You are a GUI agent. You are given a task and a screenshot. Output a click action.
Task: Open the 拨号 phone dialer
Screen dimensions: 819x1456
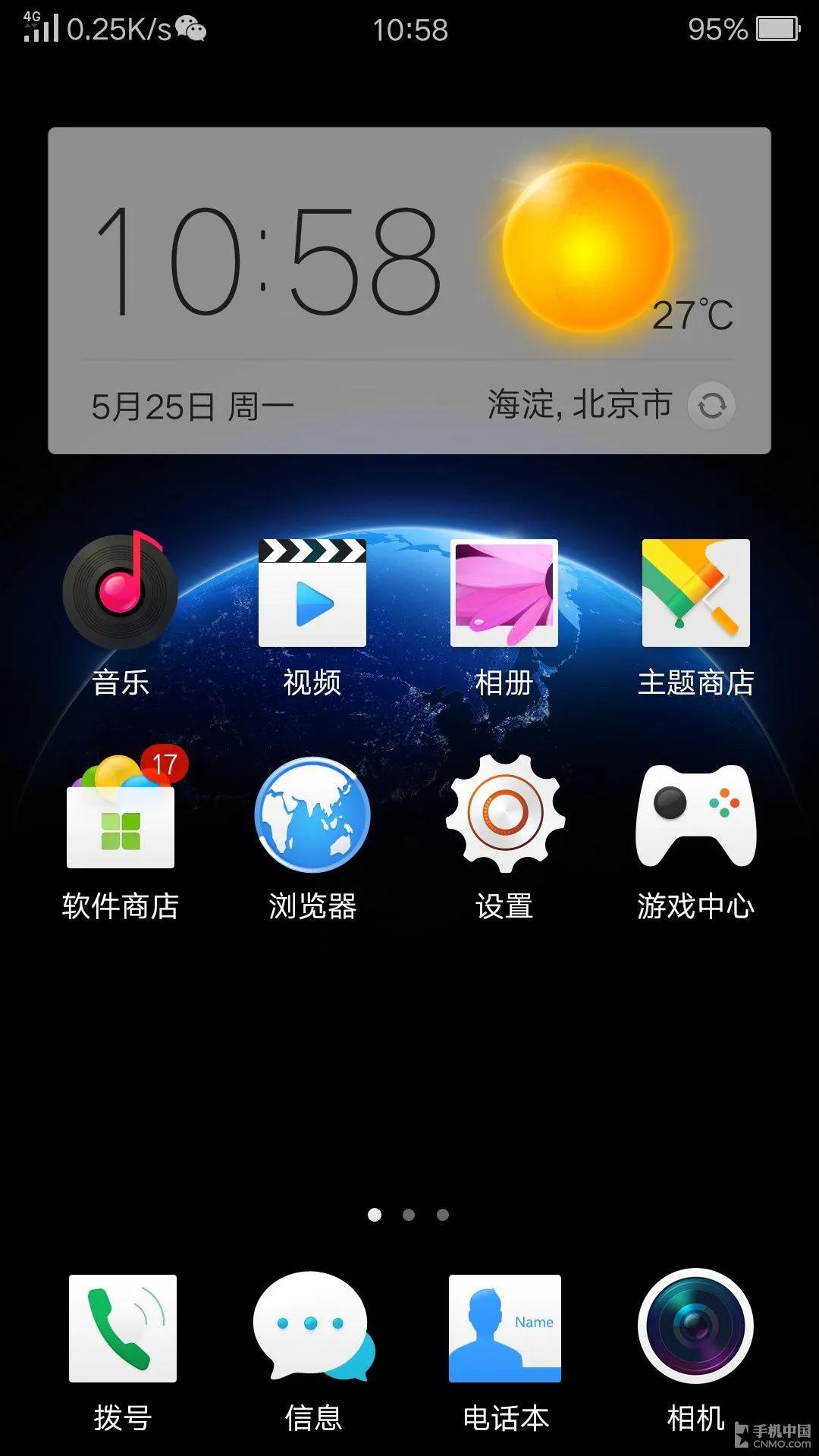coord(122,1328)
